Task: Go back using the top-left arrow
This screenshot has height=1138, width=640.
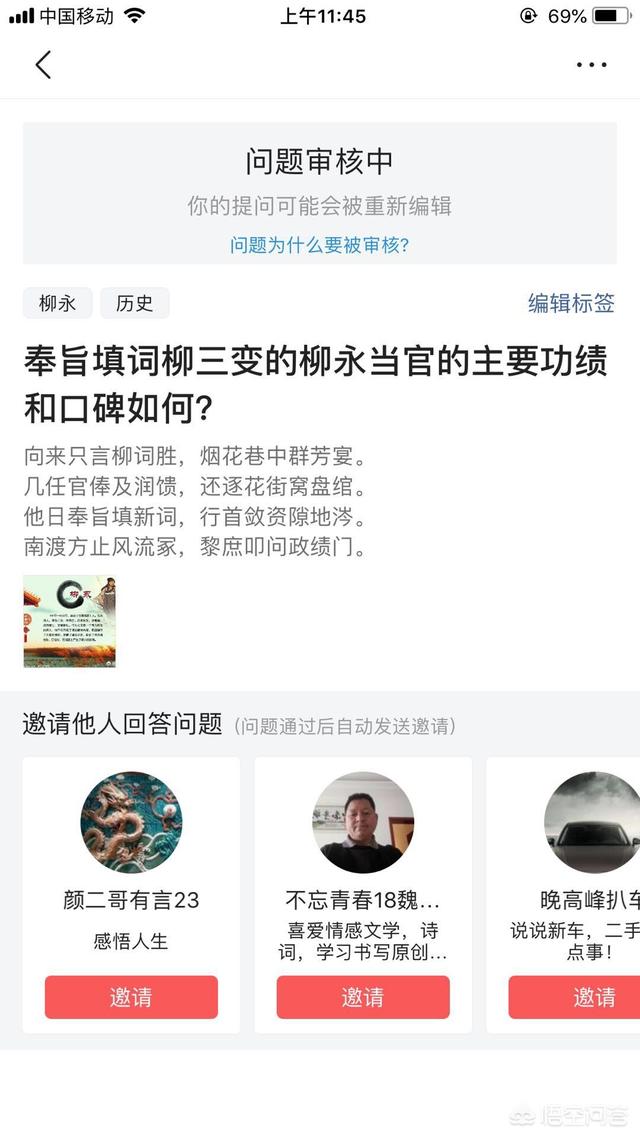Action: 43,65
